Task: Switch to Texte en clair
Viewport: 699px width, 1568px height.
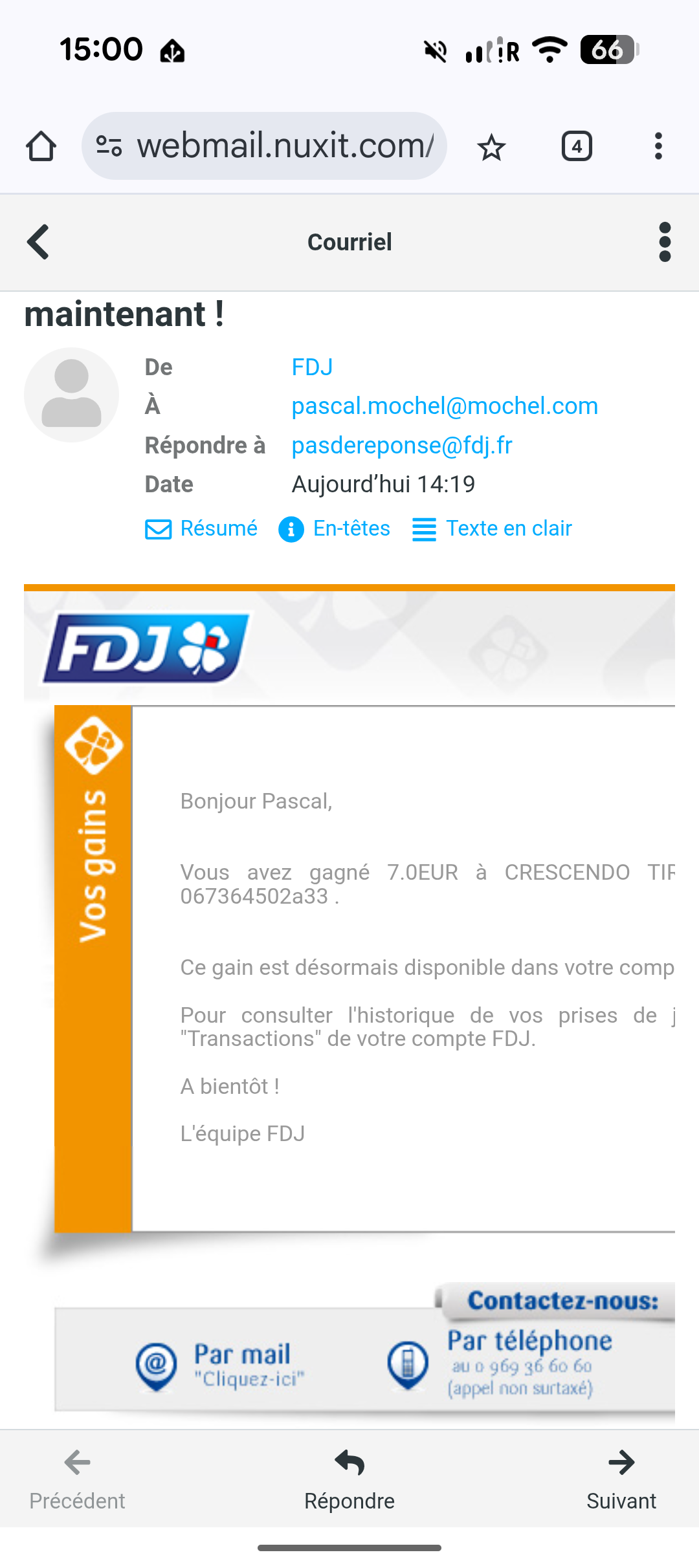Action: [x=493, y=528]
